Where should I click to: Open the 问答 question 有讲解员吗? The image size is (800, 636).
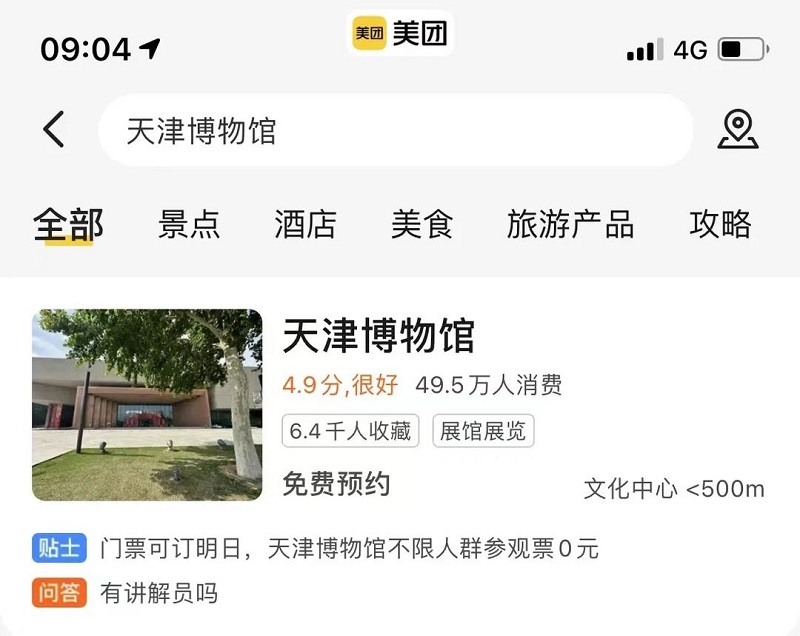click(x=158, y=593)
